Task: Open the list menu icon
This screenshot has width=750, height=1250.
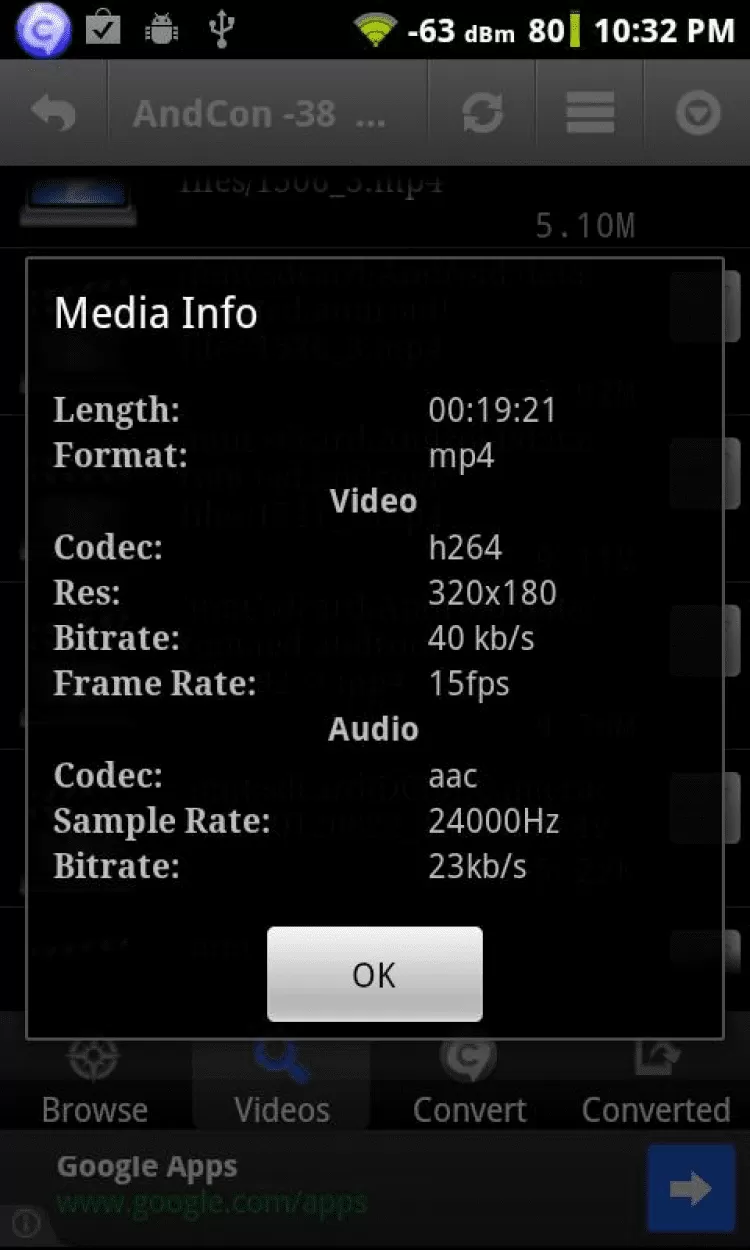Action: (x=590, y=113)
